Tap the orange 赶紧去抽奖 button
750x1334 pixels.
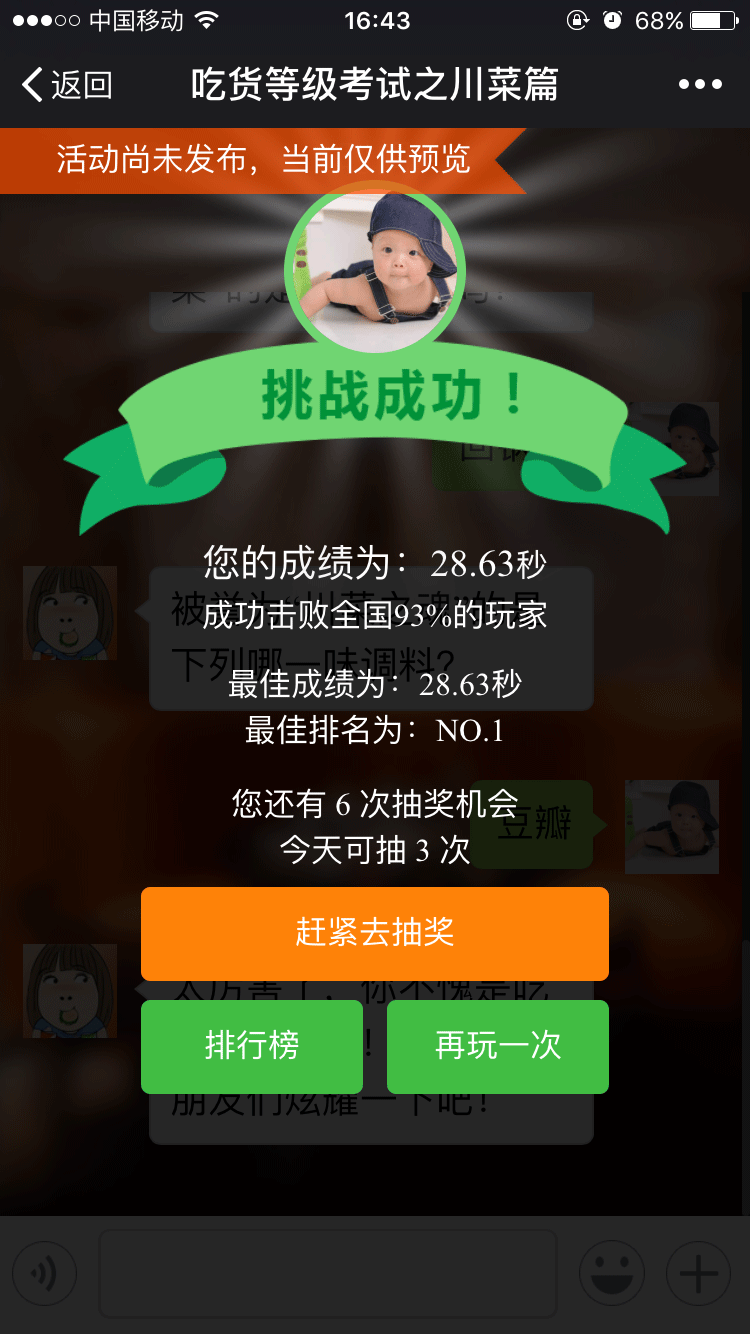[375, 933]
